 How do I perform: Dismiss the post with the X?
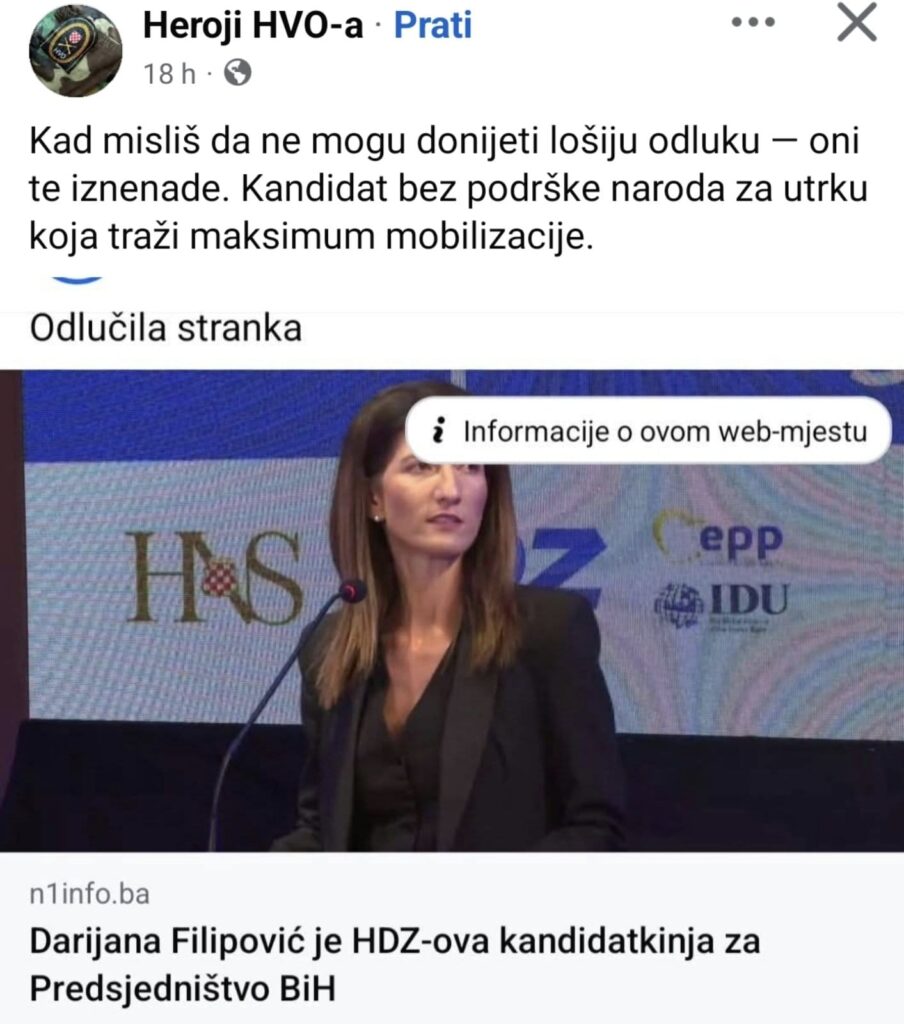coord(855,24)
